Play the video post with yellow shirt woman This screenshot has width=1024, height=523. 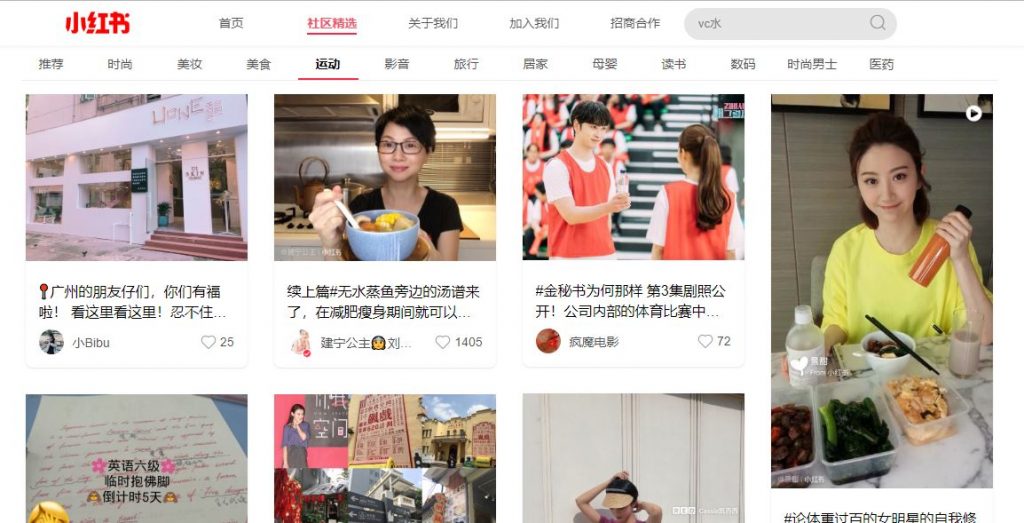974,114
